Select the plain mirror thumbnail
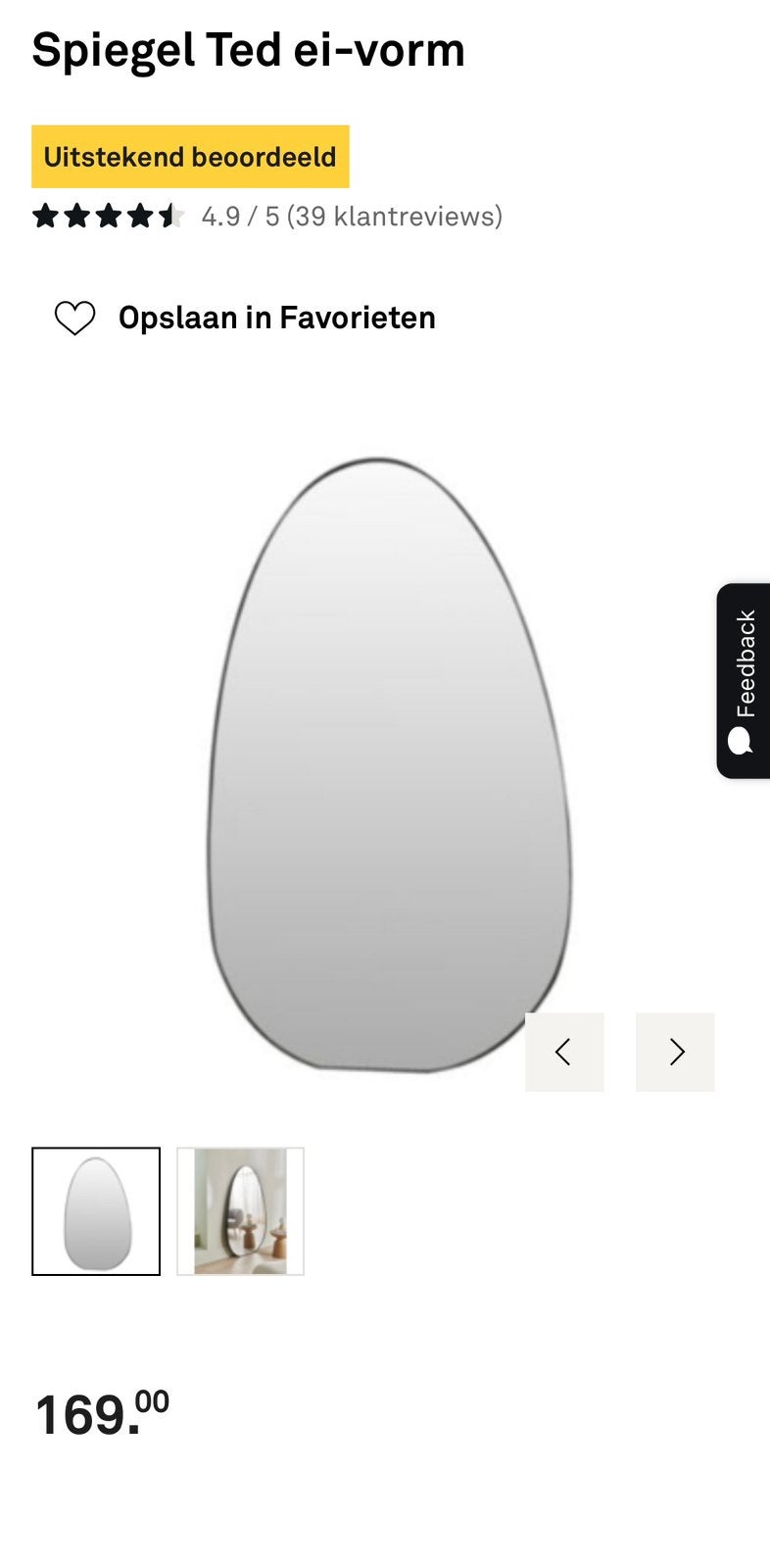 click(x=96, y=1211)
